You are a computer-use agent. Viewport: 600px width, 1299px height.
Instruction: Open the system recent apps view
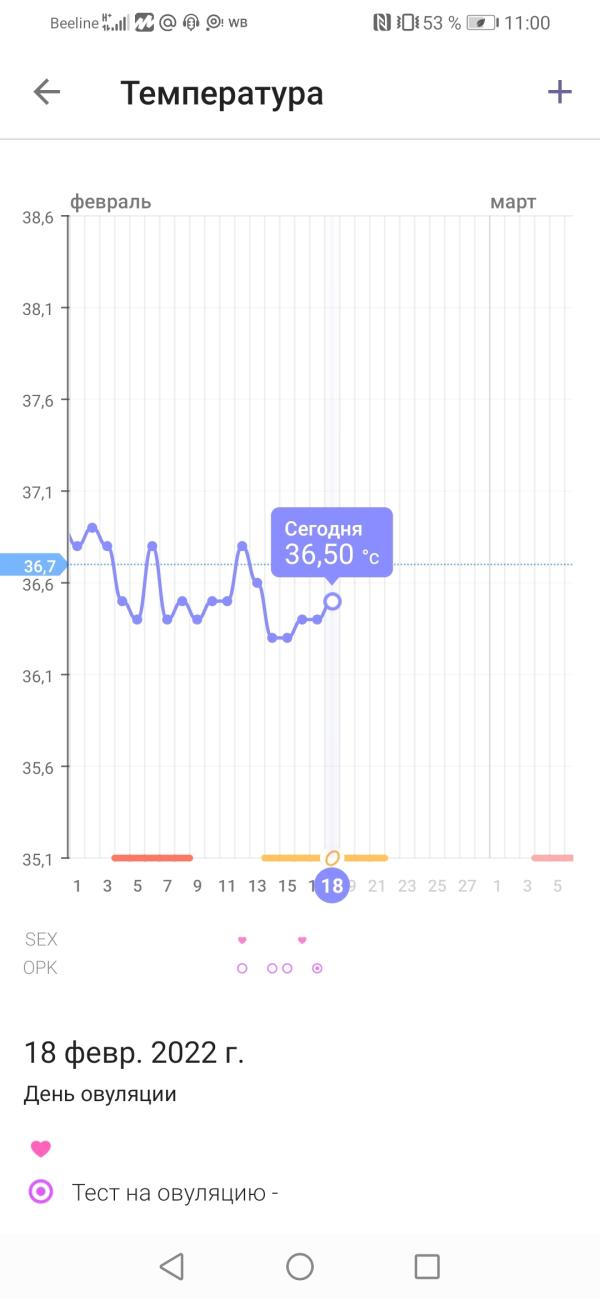tap(427, 1266)
